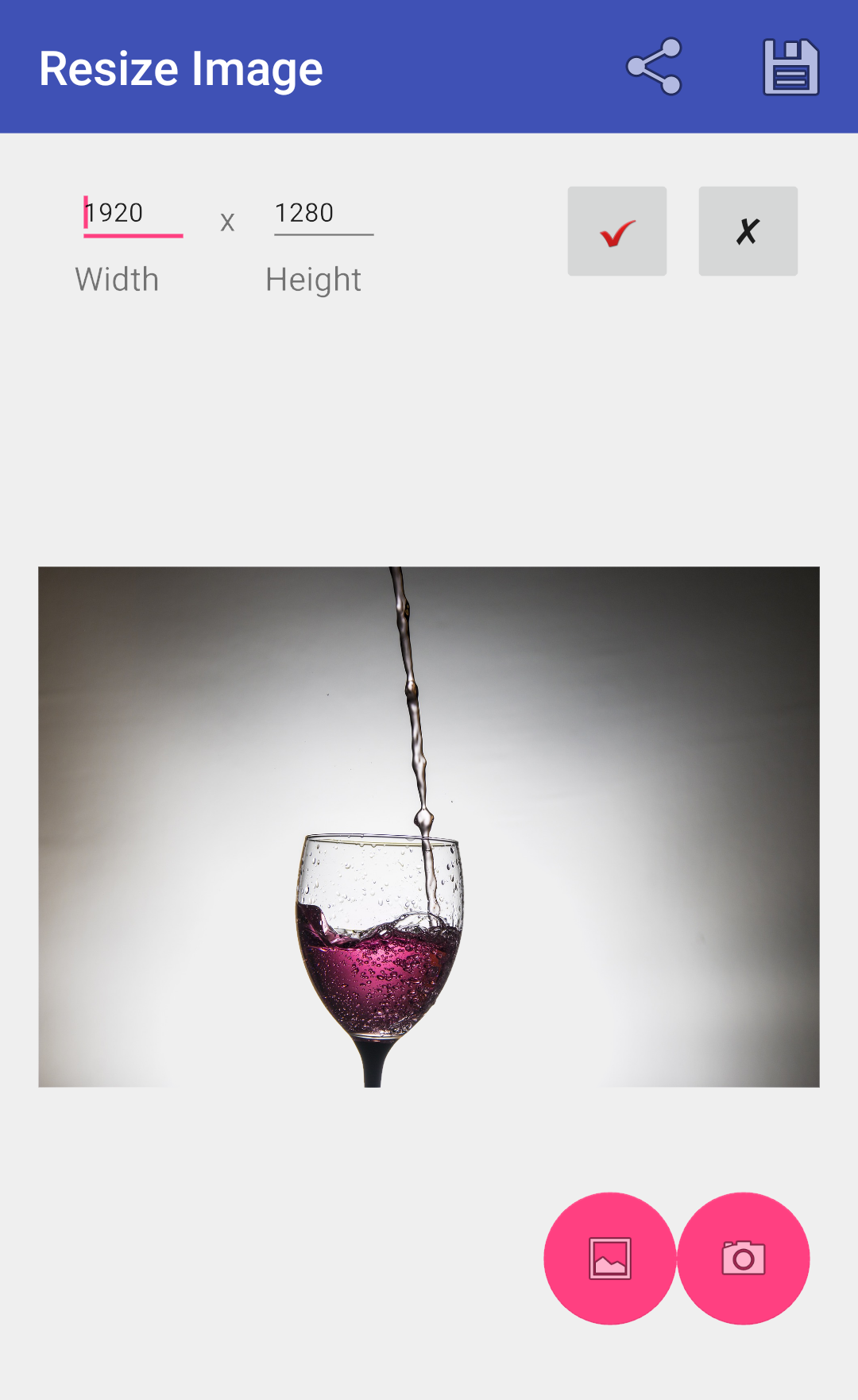Share the resized image
Image resolution: width=858 pixels, height=1400 pixels.
point(654,67)
